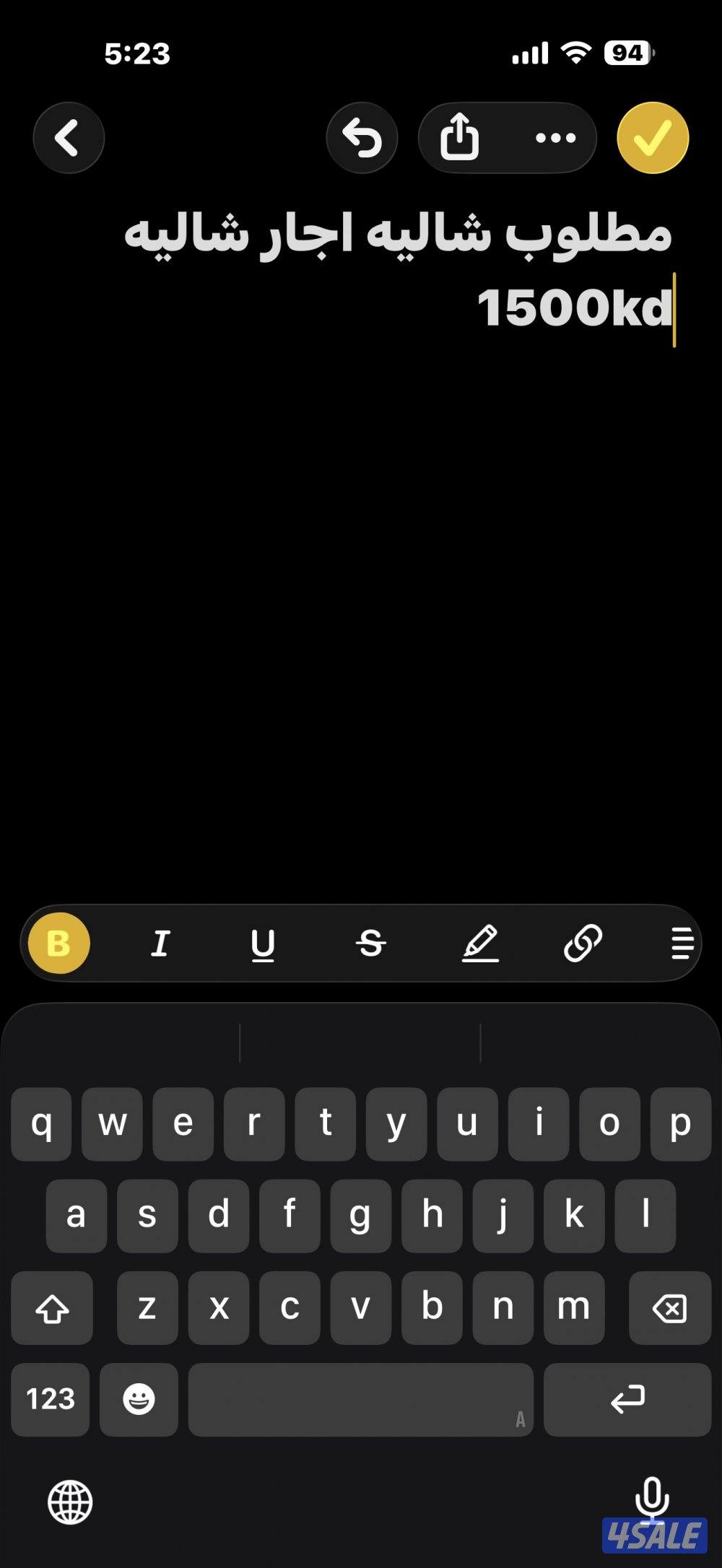
Task: Share this note
Action: coord(460,138)
